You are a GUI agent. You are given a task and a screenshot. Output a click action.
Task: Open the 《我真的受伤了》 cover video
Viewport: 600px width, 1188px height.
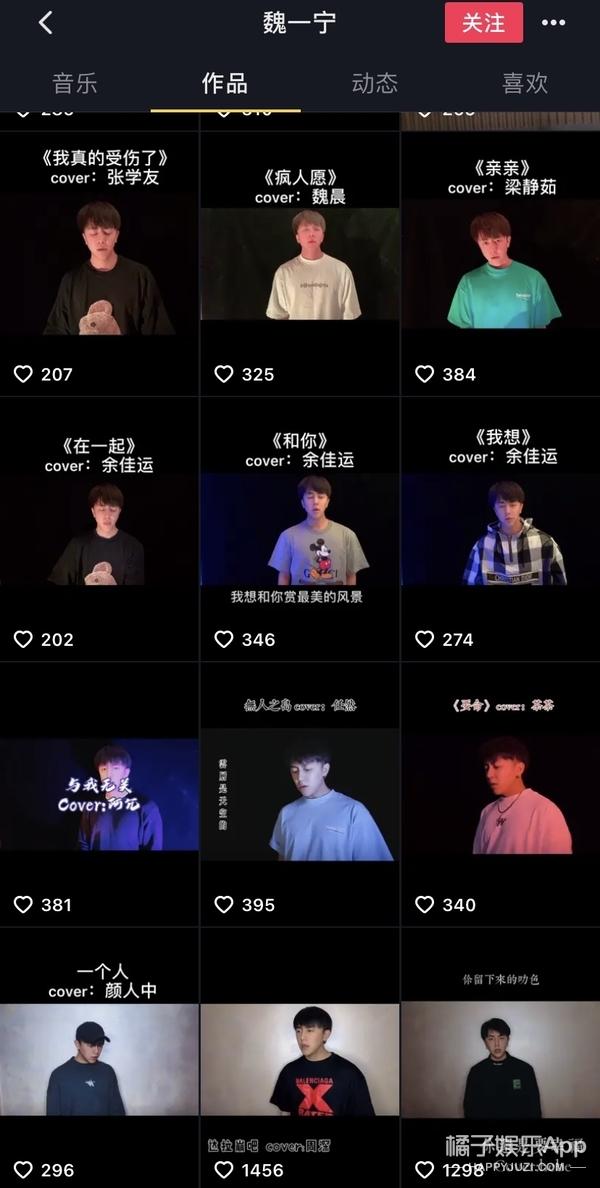click(x=100, y=265)
